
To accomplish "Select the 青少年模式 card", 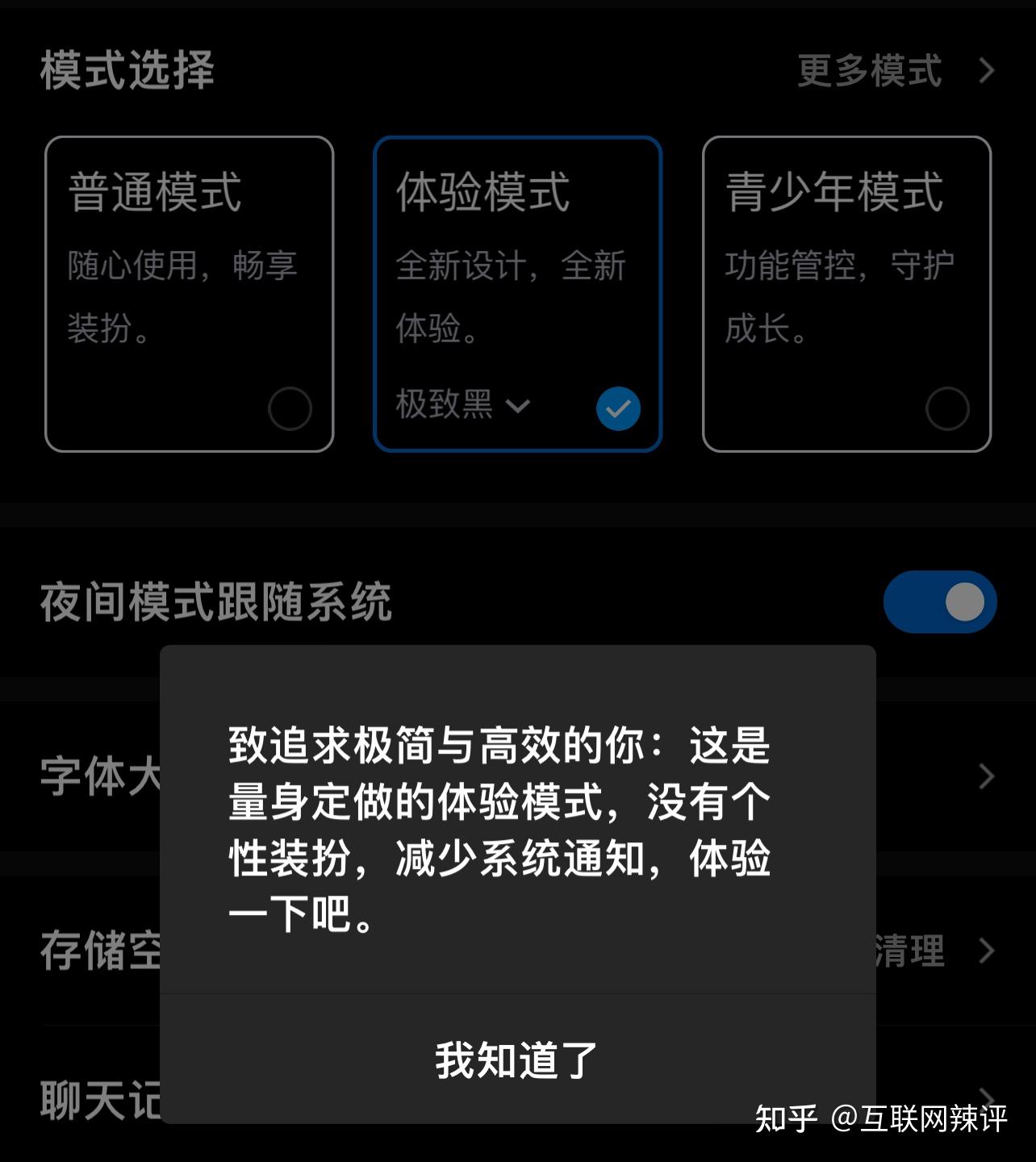I will (846, 295).
